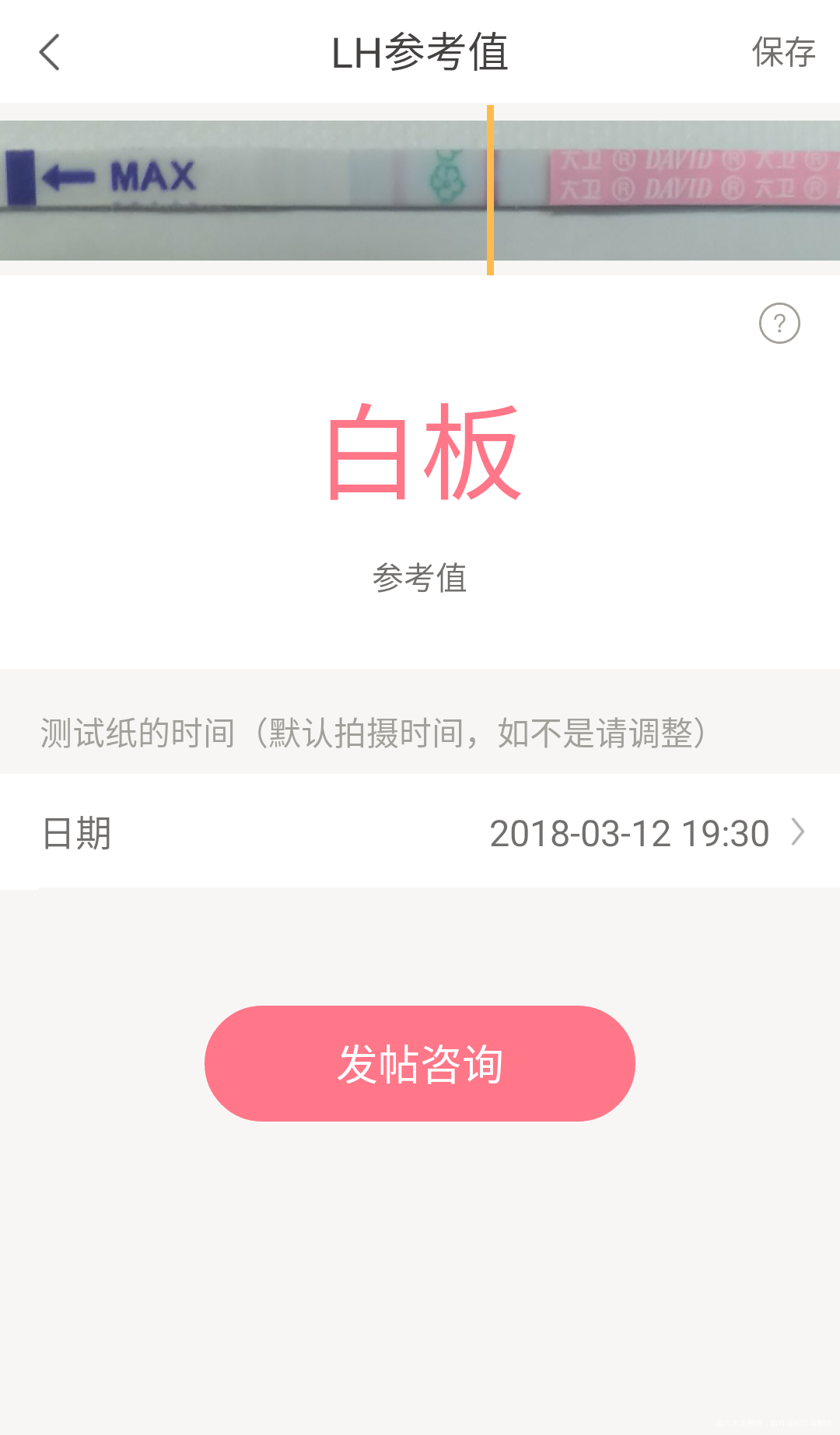
Task: Click the left chevron in top bar
Action: 50,53
